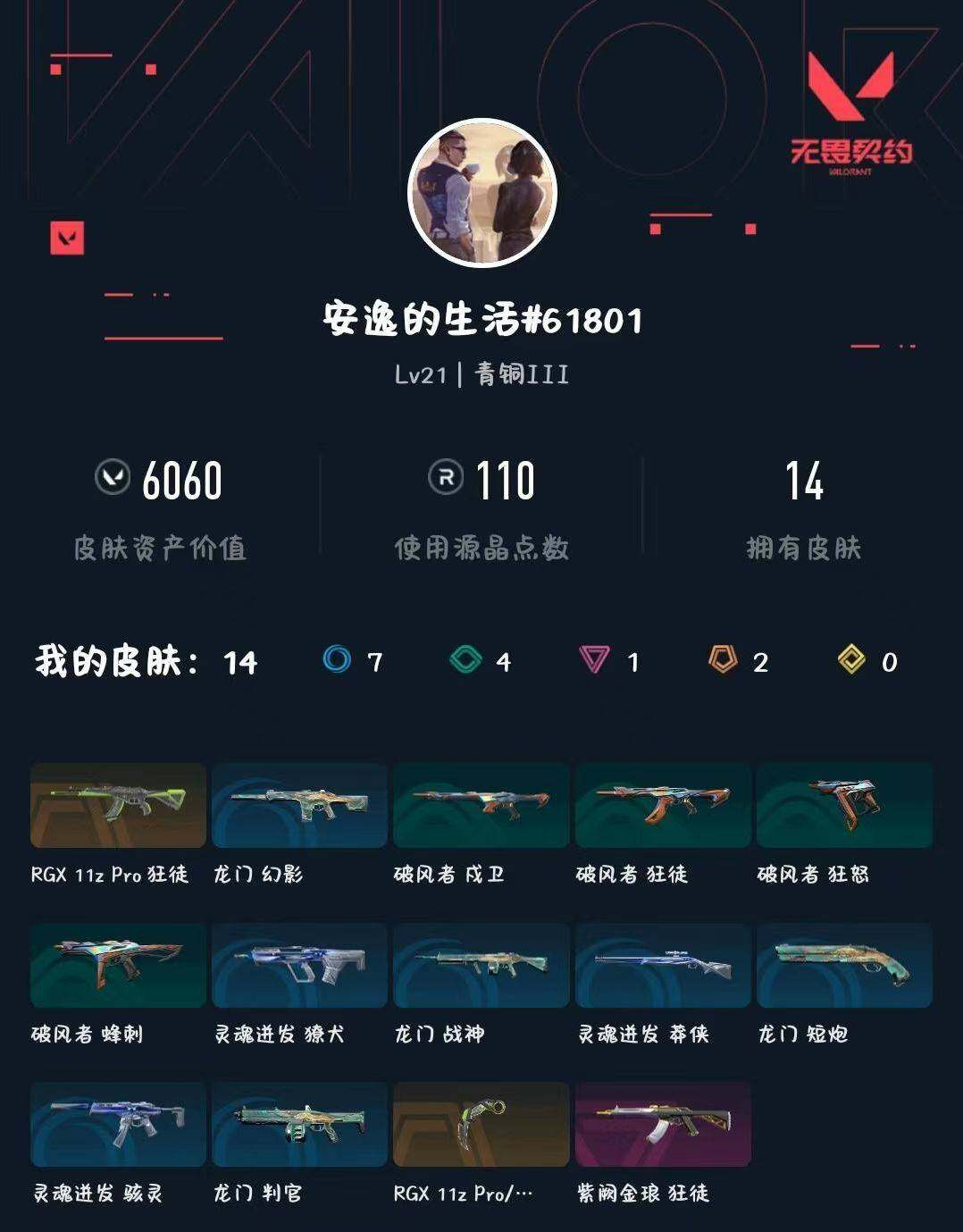Click the player name 安逸的生活#61801
Viewport: 963px width, 1232px height.
tap(481, 318)
